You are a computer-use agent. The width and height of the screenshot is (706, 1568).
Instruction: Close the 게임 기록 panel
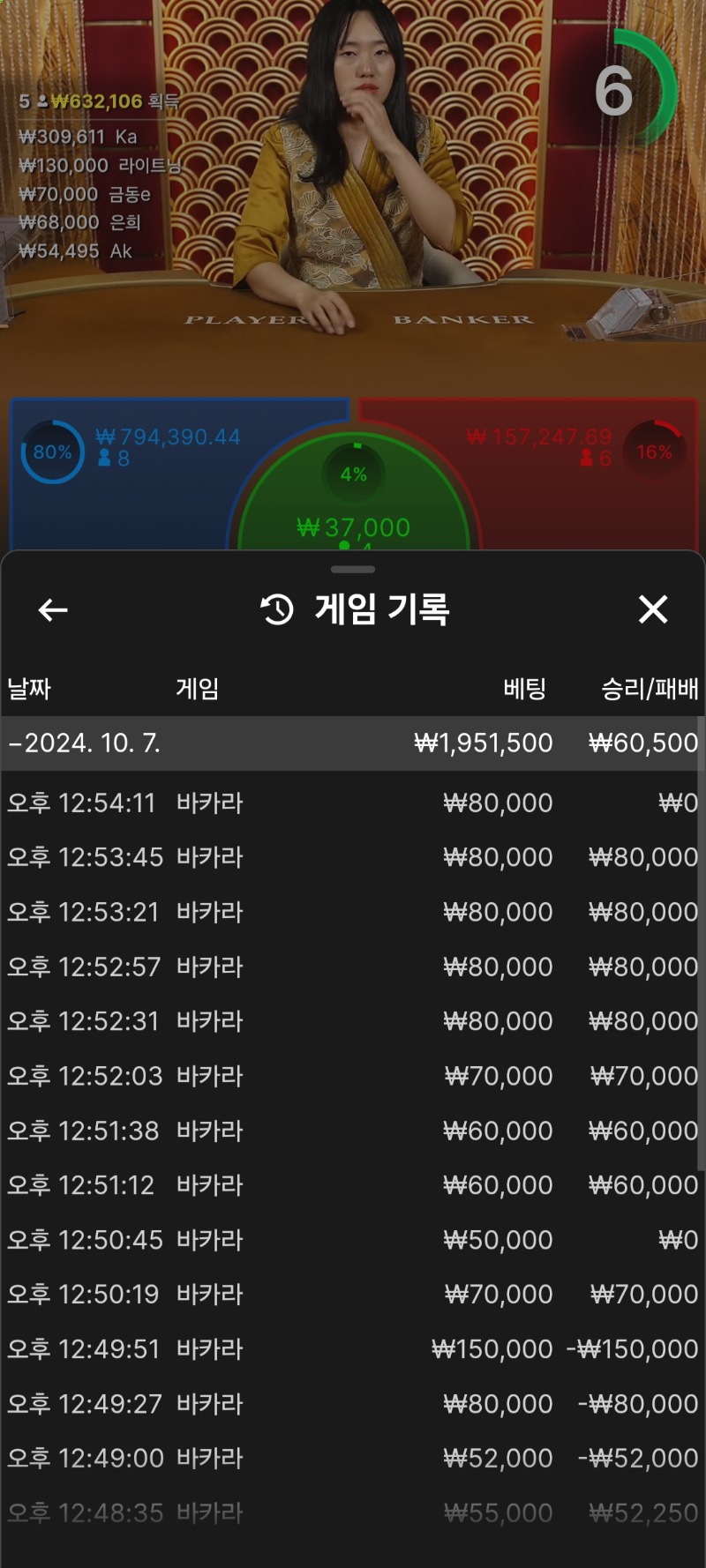(x=653, y=609)
